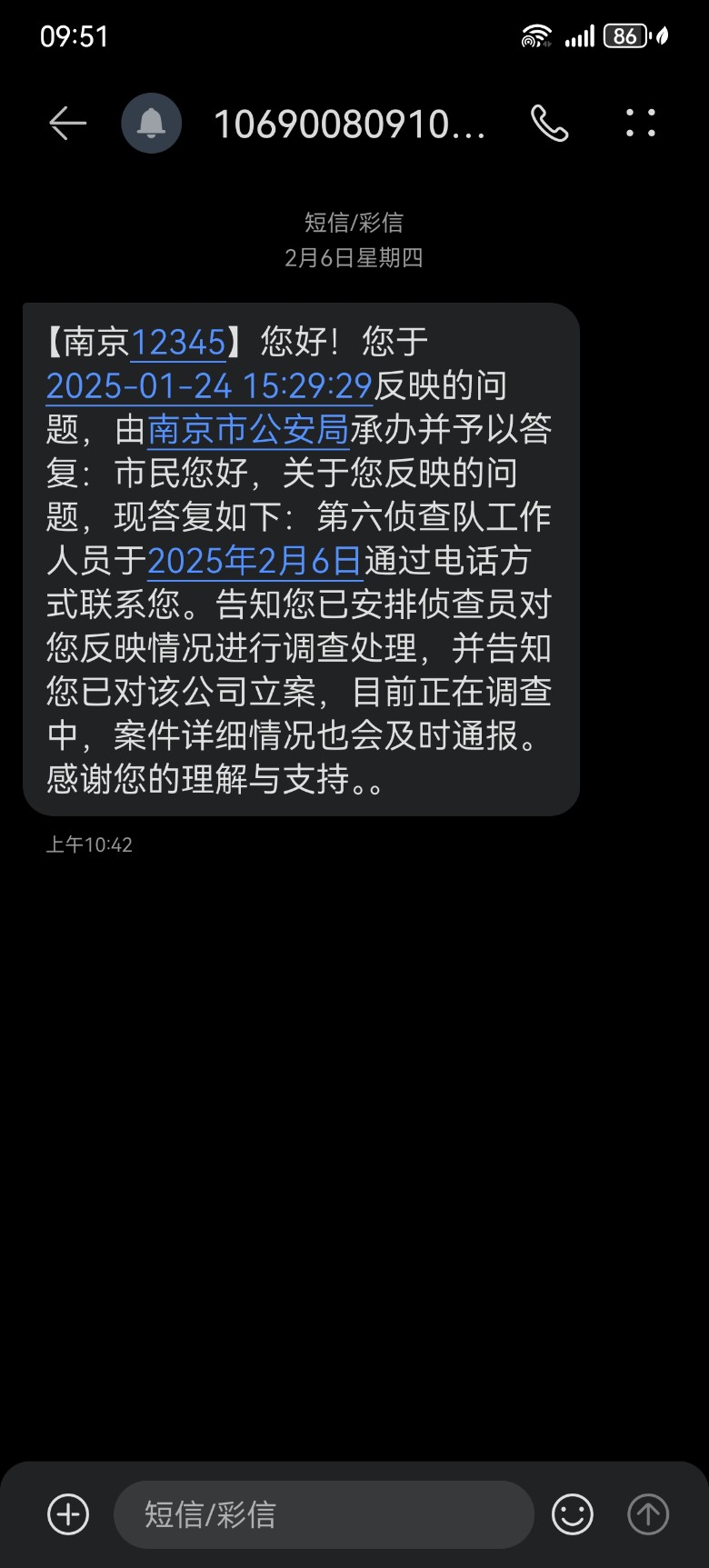Open the 2025-01-24 15:29:29 date link

coord(209,386)
